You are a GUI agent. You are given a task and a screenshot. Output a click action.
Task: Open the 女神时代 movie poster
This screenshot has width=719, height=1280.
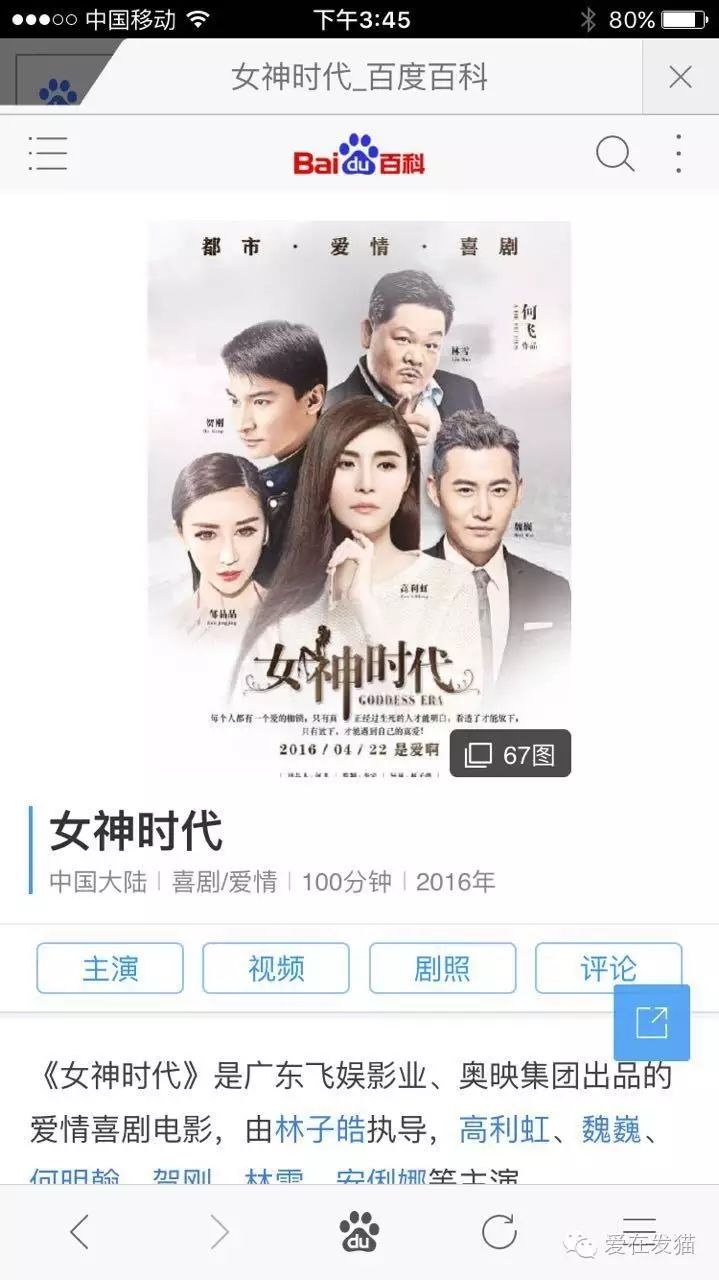tap(359, 480)
